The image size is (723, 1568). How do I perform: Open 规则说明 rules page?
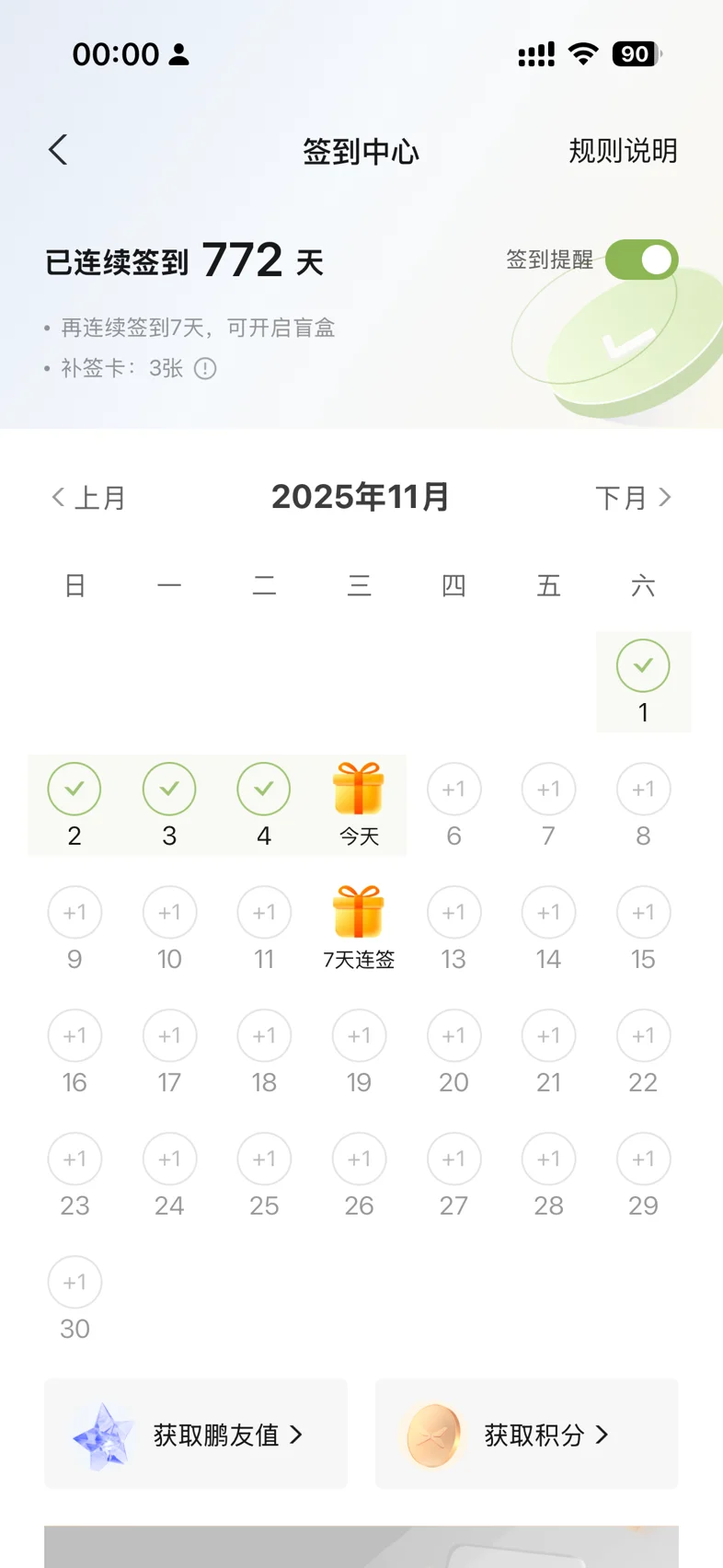pyautogui.click(x=623, y=151)
